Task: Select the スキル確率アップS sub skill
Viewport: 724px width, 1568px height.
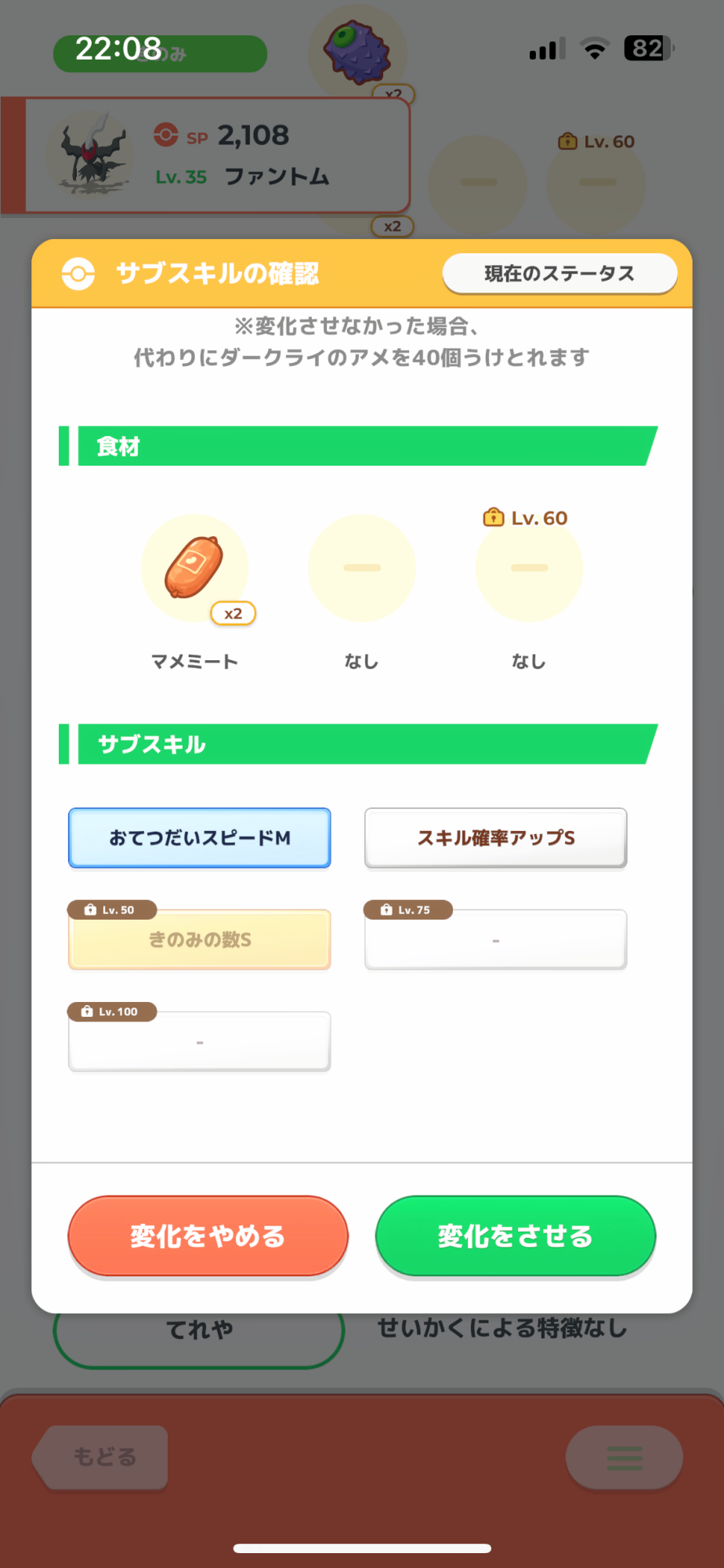Action: [x=496, y=838]
